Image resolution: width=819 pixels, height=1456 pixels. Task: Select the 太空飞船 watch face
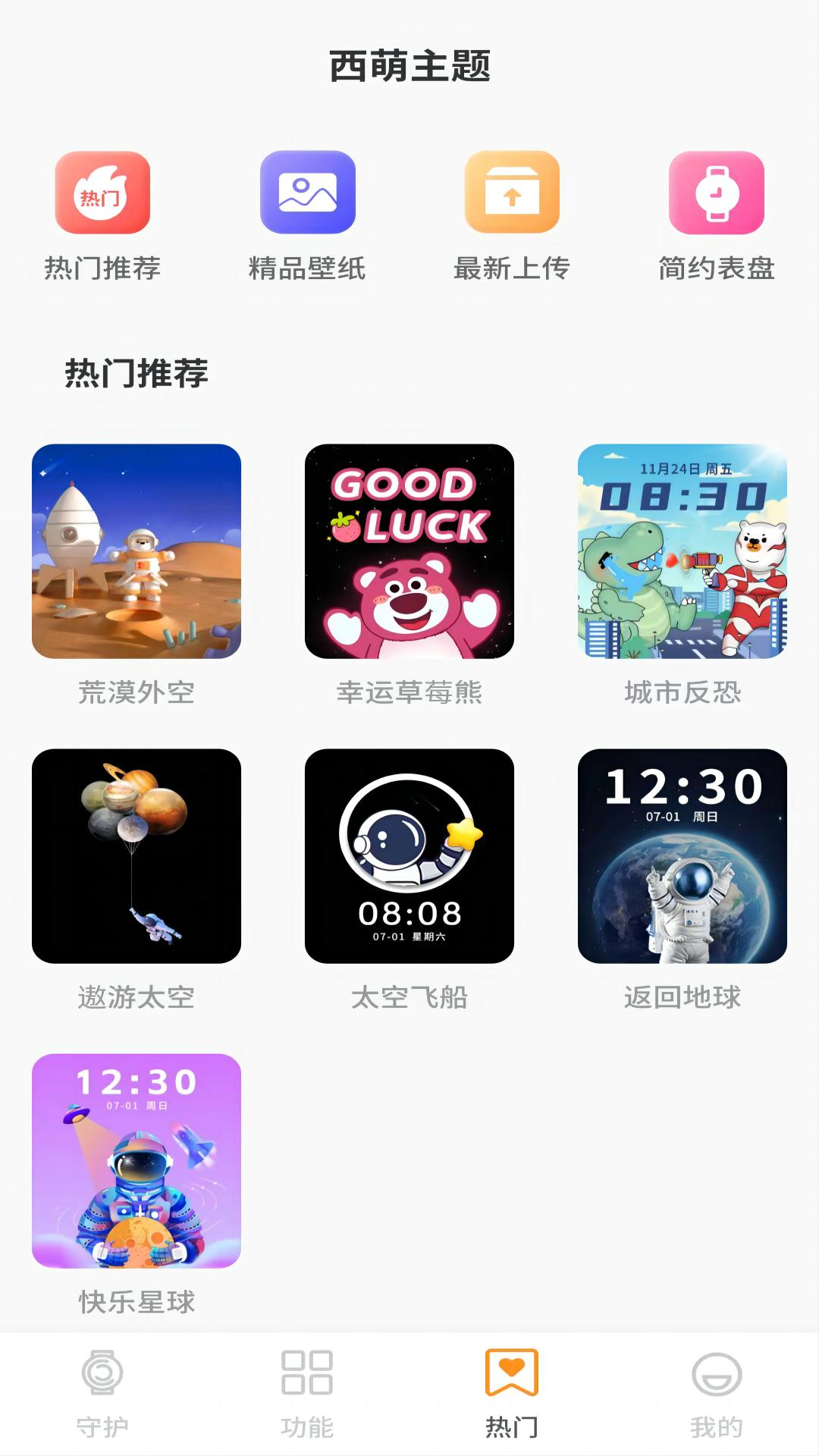(x=409, y=856)
